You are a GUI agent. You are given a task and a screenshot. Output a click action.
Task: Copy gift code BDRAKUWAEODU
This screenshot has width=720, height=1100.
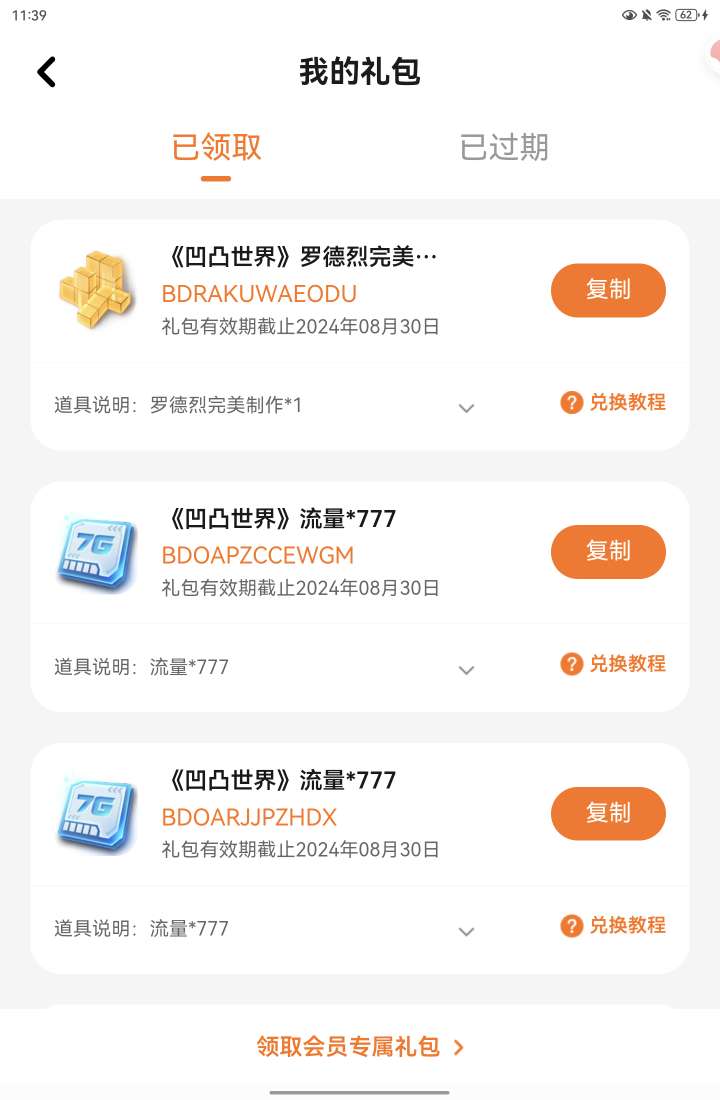click(x=608, y=290)
